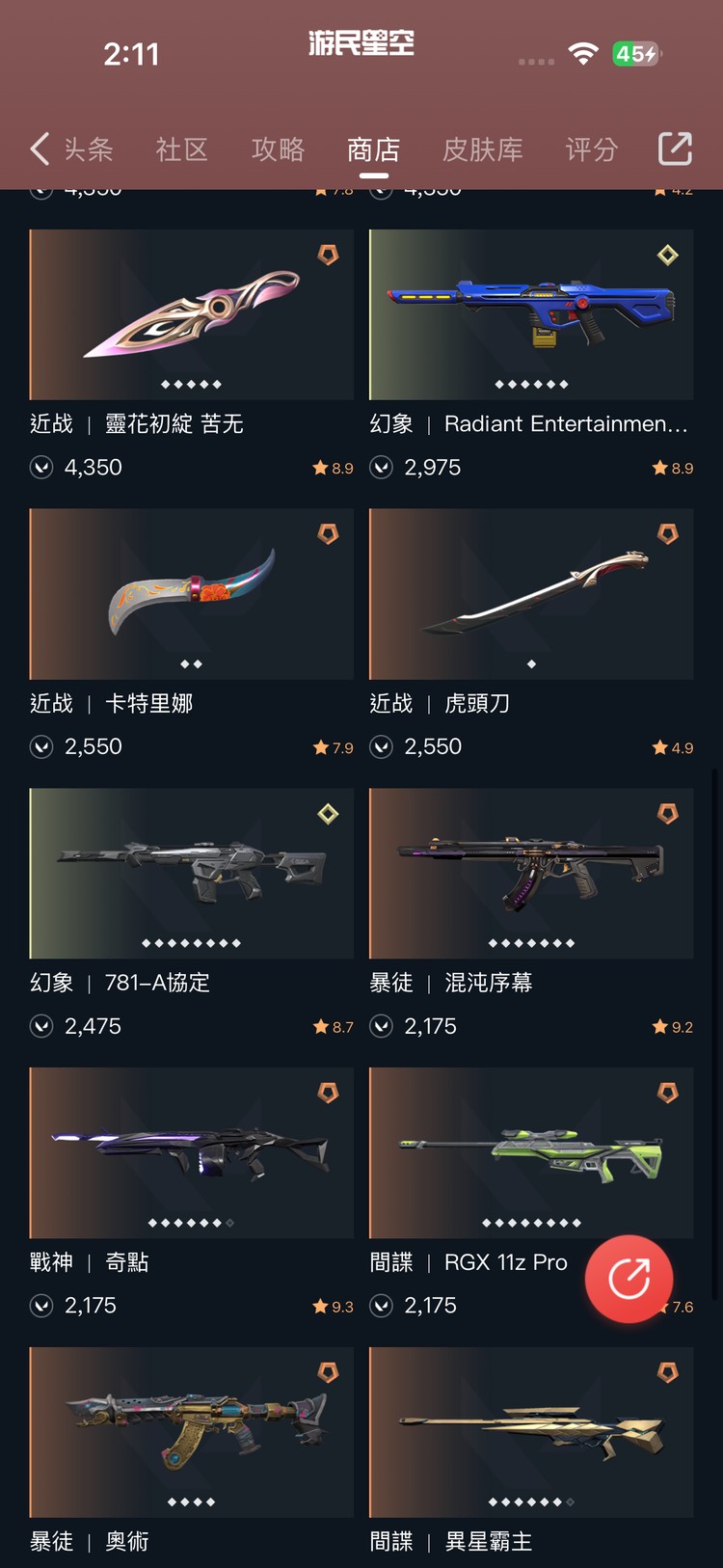Viewport: 723px width, 1568px height.
Task: Tap the star icon next to the 9.2 rating
Action: point(660,1026)
